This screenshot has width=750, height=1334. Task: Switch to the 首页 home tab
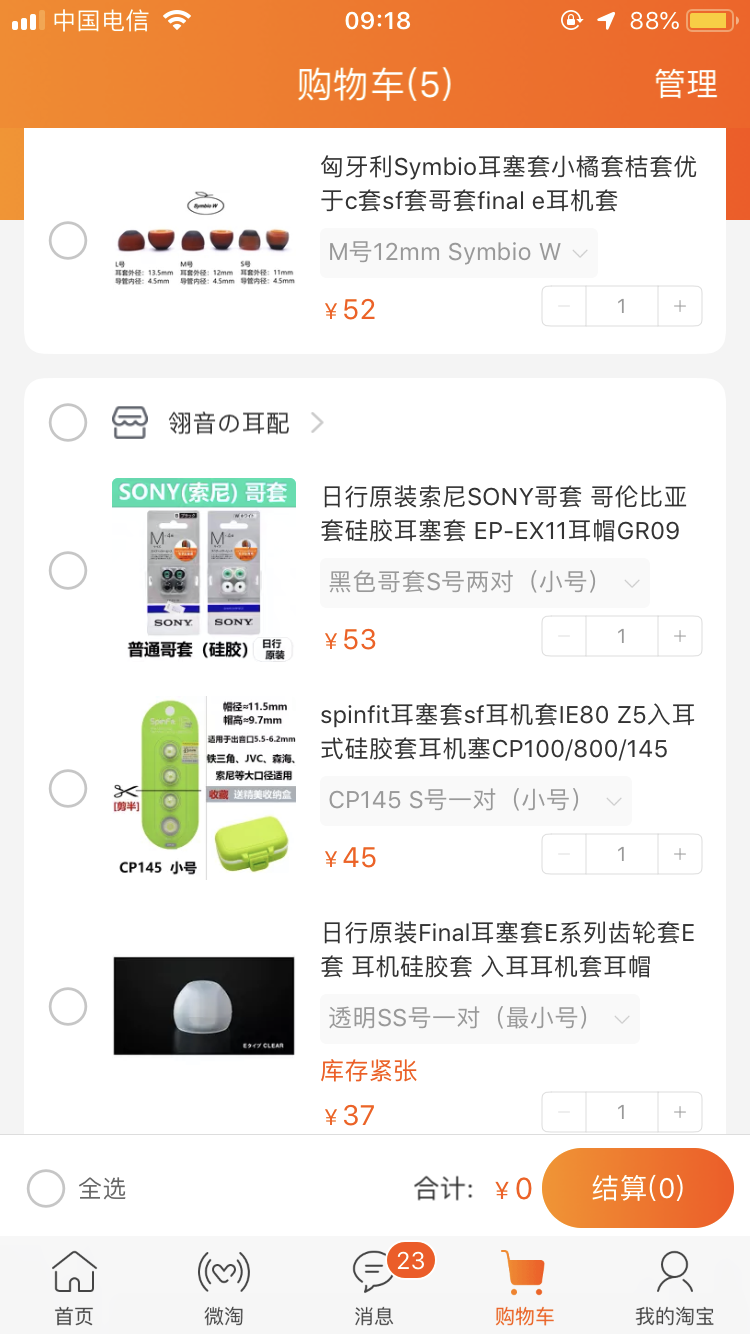pos(74,1288)
